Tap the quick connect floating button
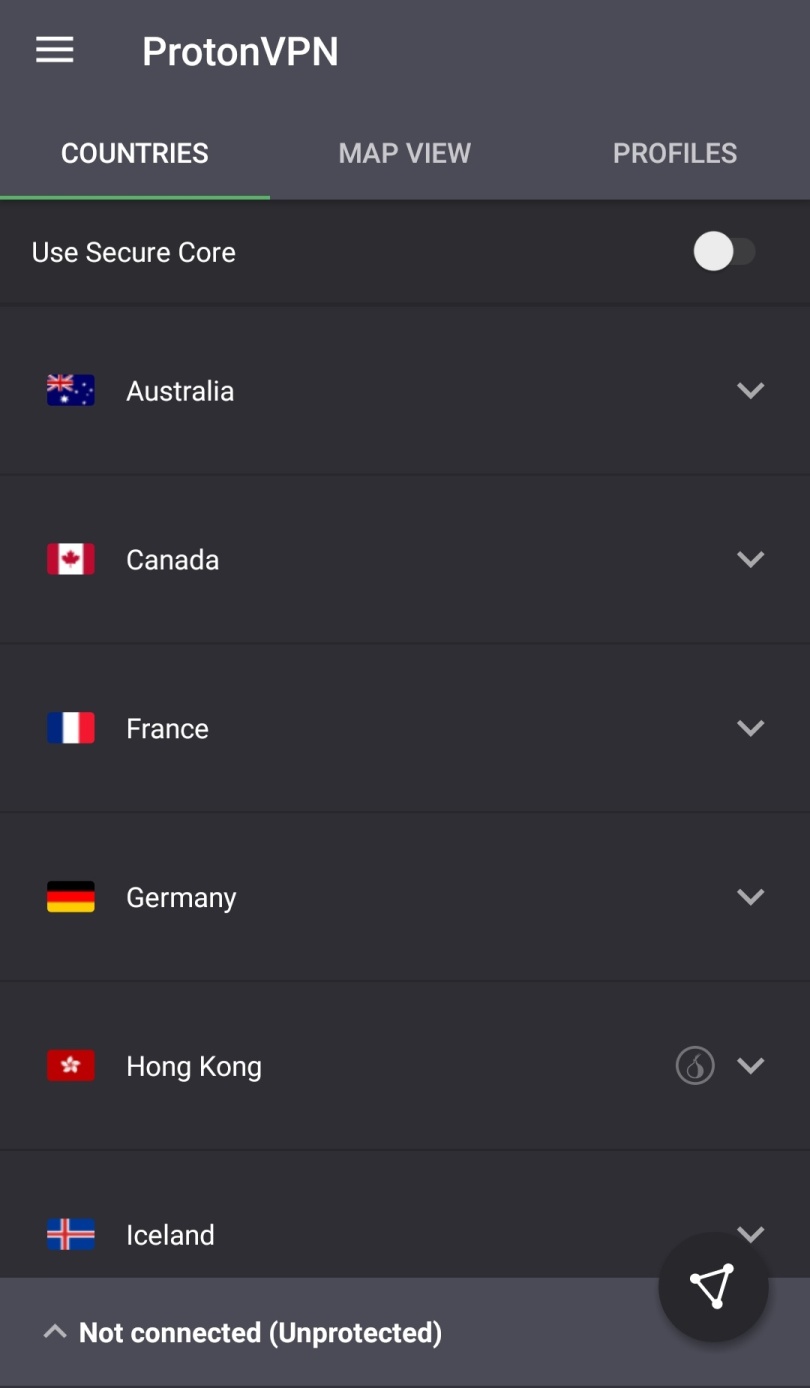This screenshot has width=810, height=1388. 713,1287
